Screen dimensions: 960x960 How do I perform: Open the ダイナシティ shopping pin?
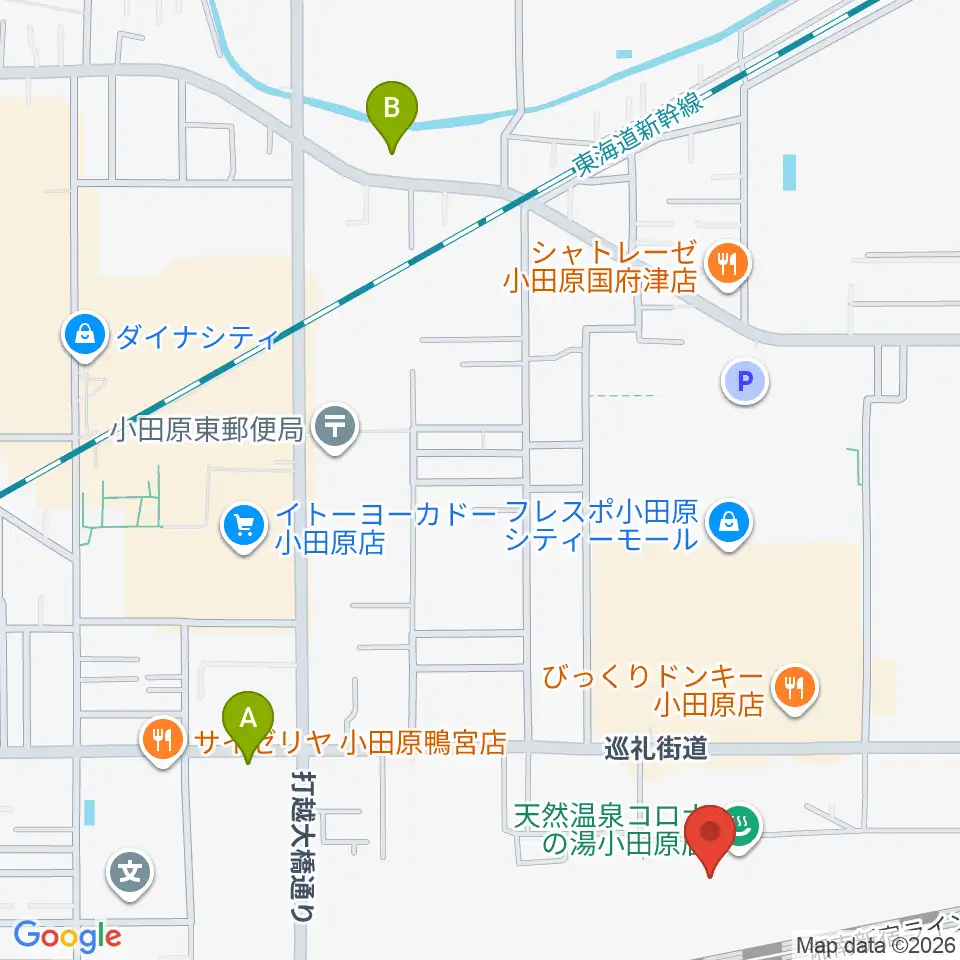tap(85, 337)
